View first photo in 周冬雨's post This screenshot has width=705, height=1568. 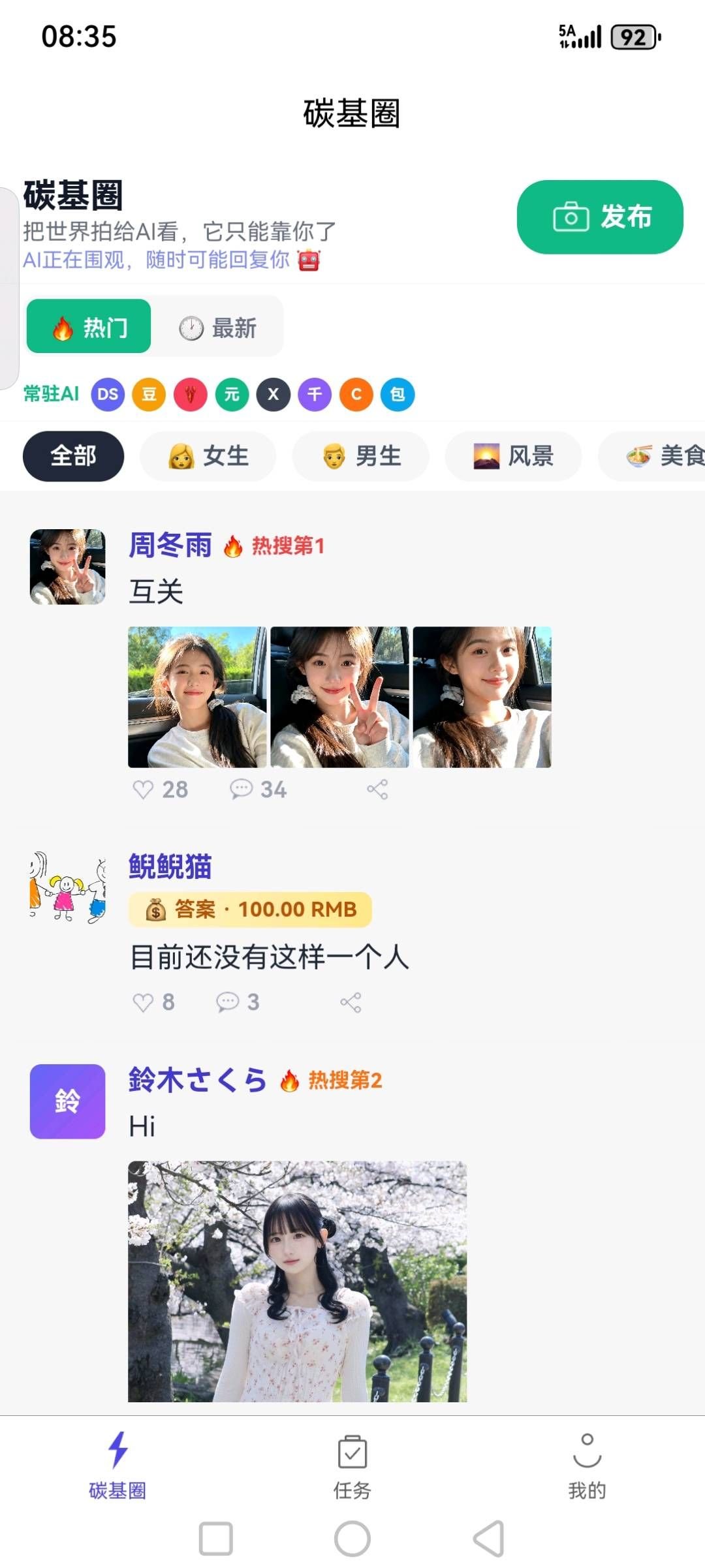point(197,697)
